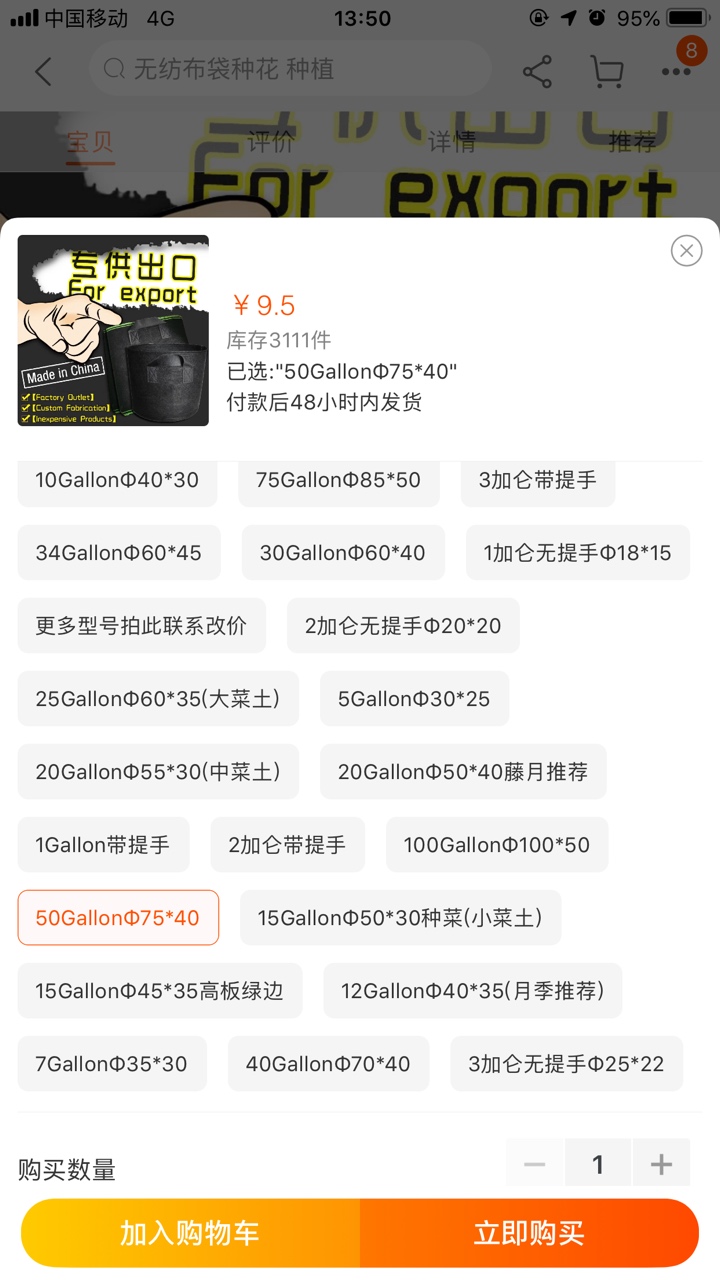Choose the 75GallonΦ85*50 size
The width and height of the screenshot is (720, 1280).
pyautogui.click(x=338, y=480)
